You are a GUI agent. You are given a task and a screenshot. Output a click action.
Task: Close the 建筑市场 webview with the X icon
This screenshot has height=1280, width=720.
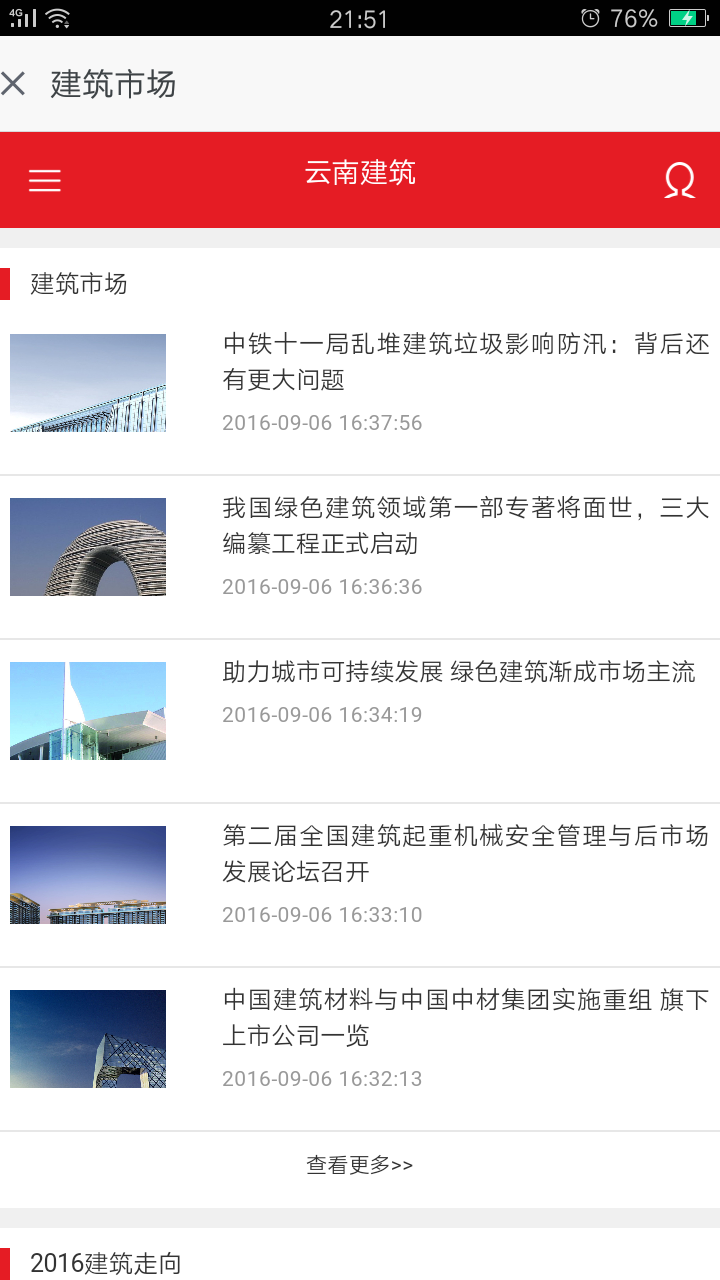[15, 84]
